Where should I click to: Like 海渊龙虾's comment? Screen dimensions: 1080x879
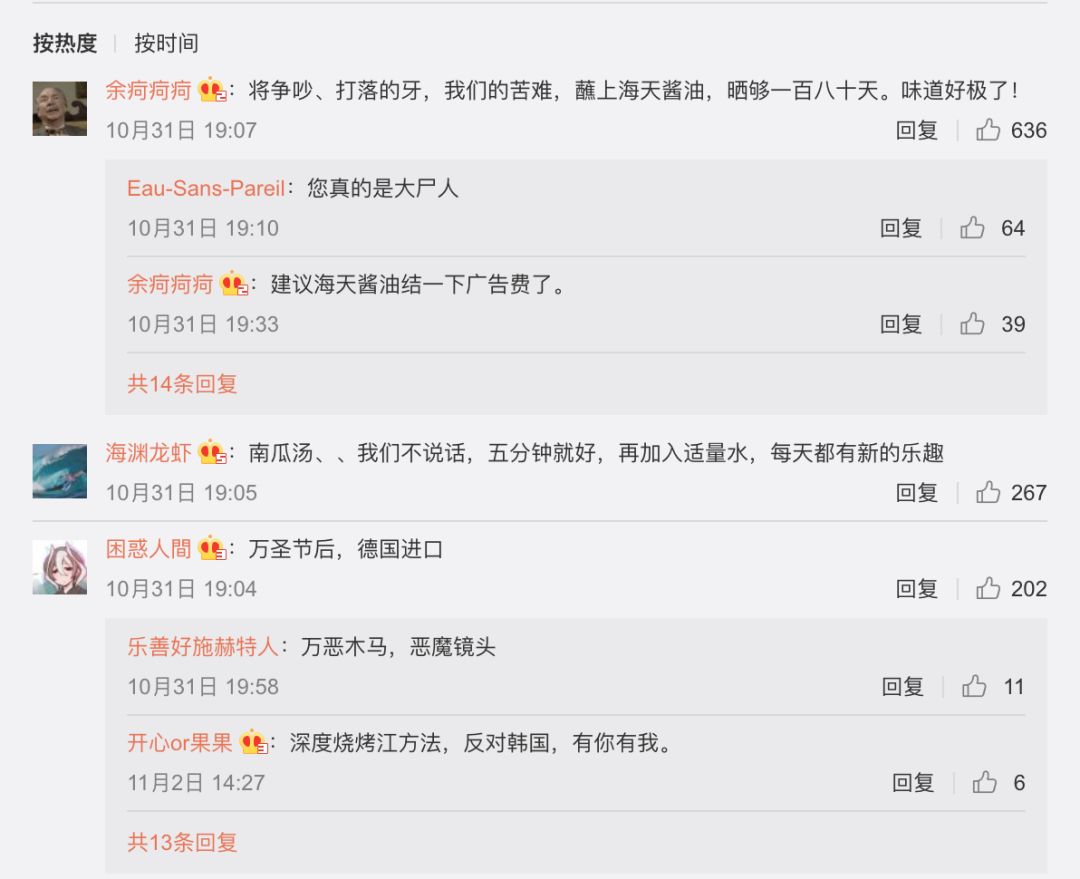click(x=989, y=492)
